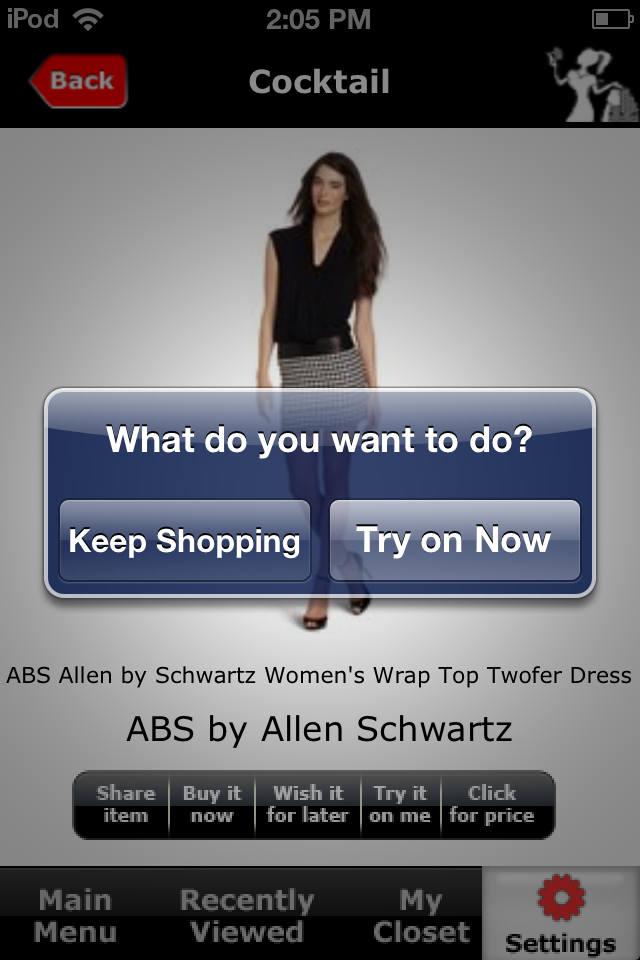Image resolution: width=640 pixels, height=960 pixels.
Task: Tap Buy it now
Action: point(212,804)
